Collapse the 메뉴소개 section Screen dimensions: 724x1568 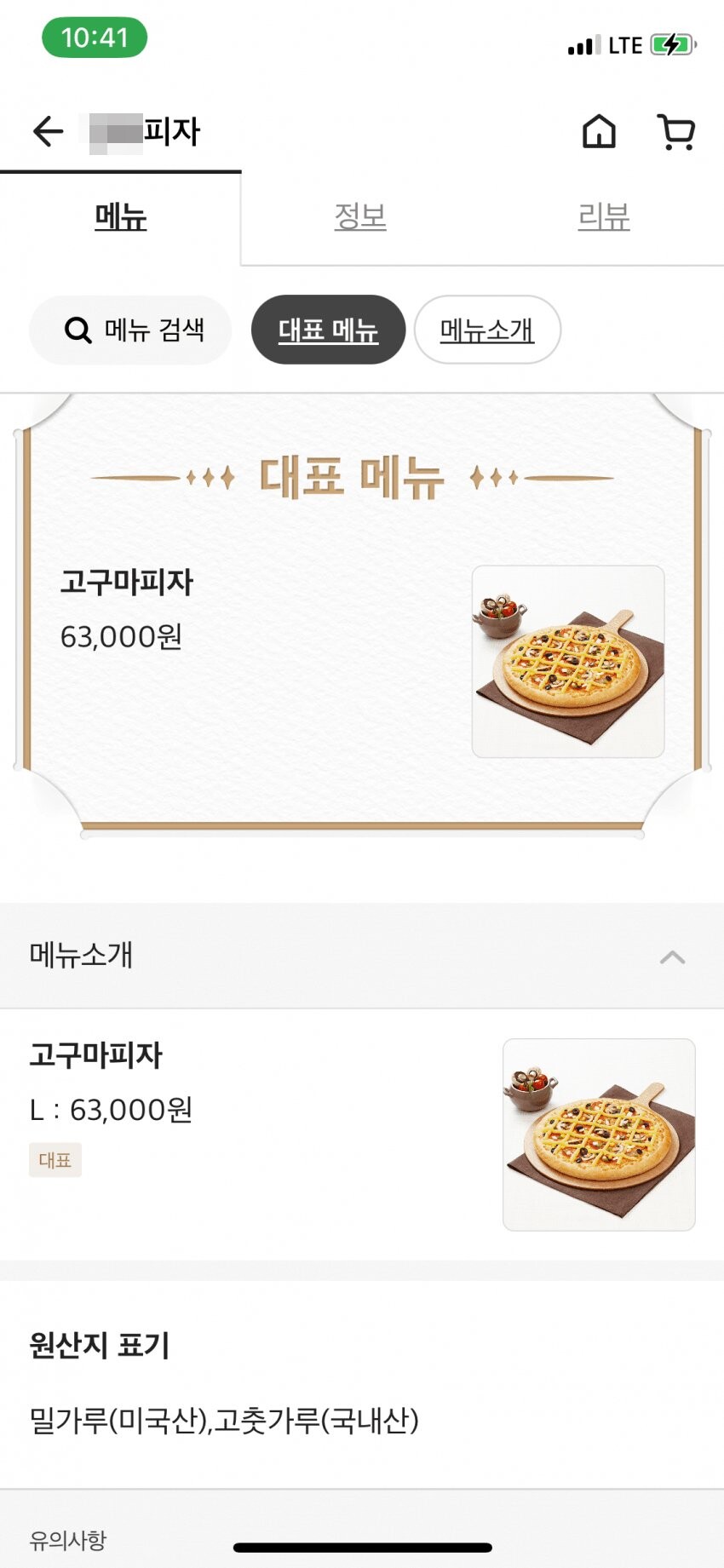click(x=672, y=956)
